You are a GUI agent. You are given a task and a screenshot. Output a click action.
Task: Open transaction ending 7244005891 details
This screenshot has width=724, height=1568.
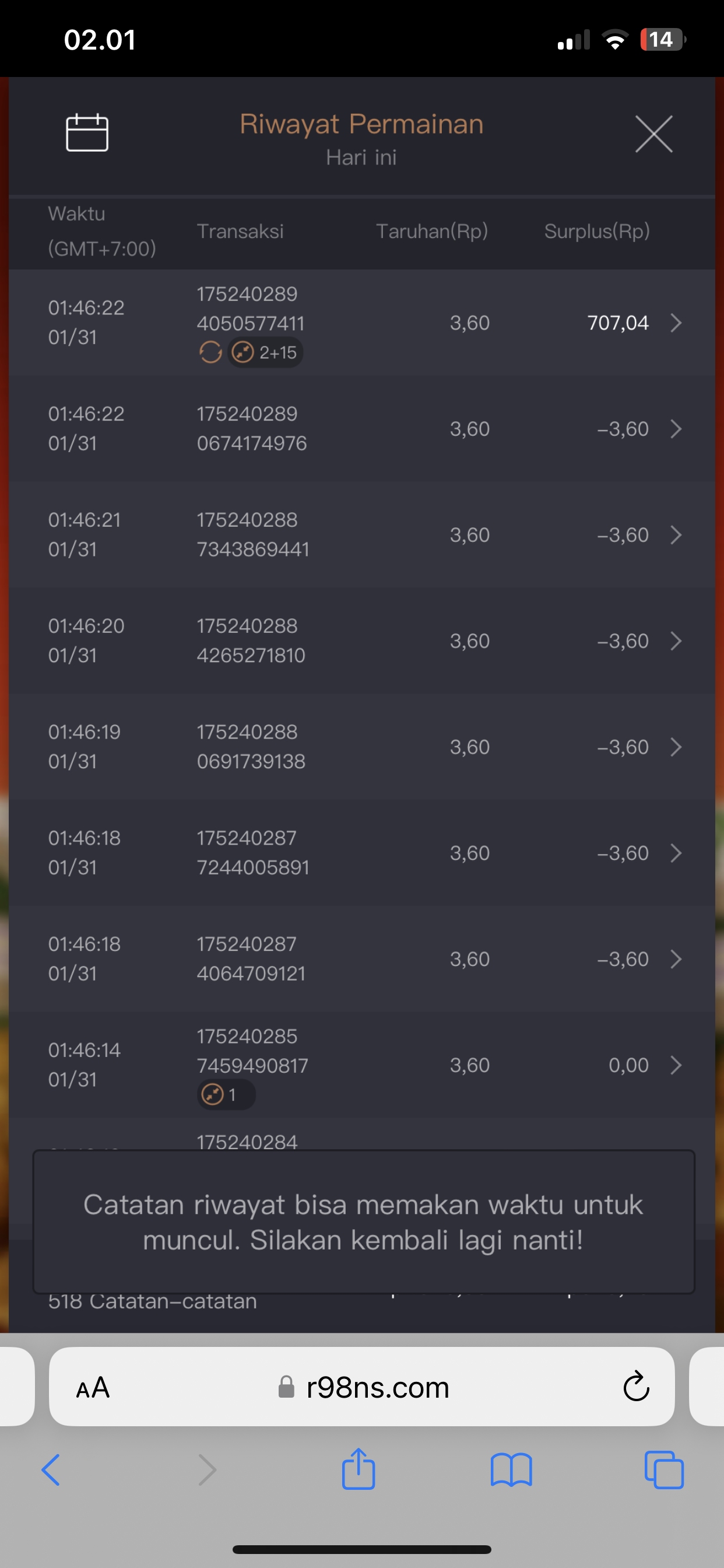coord(676,853)
